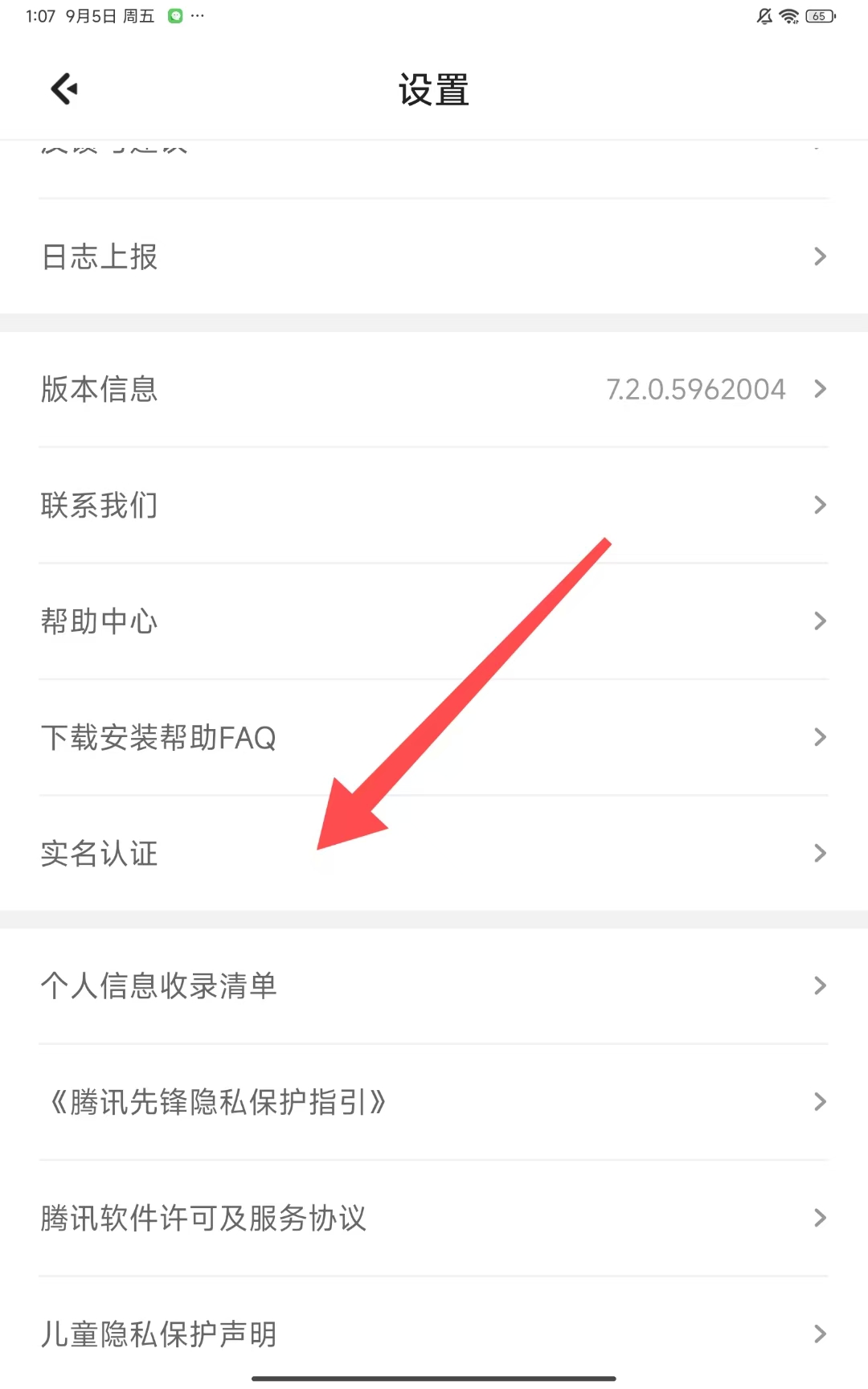Screen dimensions: 868x1389
Task: Open 版本信息 version details
Action: pos(434,389)
